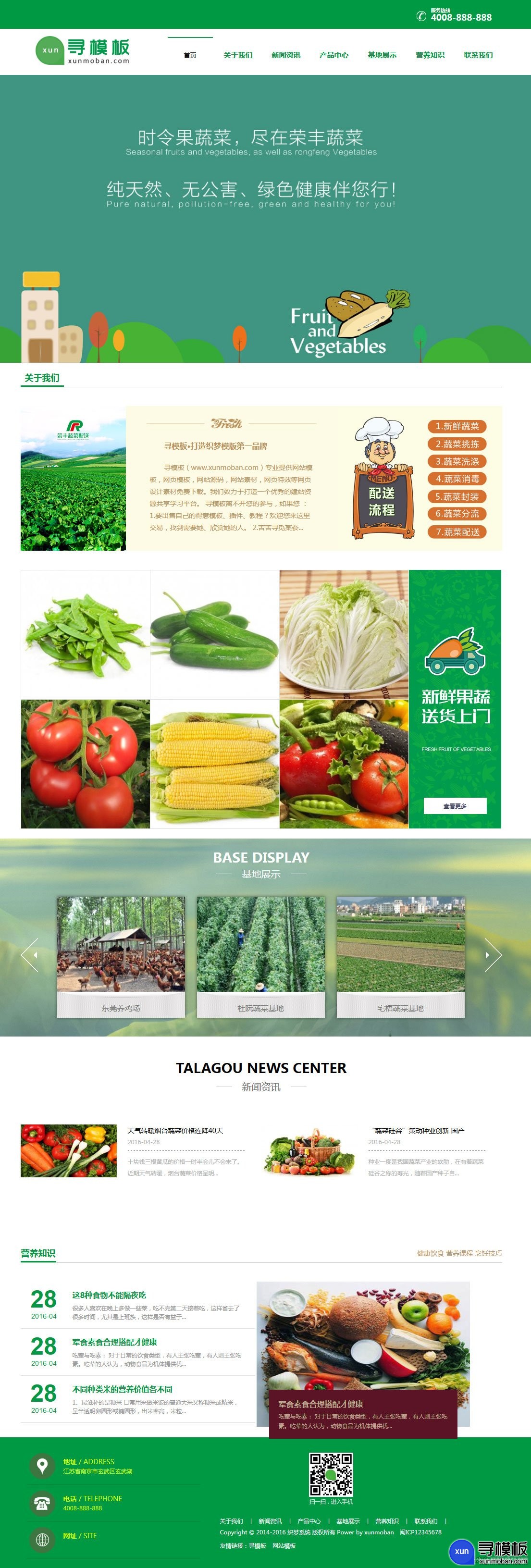Open 产品中心 from the top menu
Screen dimensions: 531x1568
333,55
